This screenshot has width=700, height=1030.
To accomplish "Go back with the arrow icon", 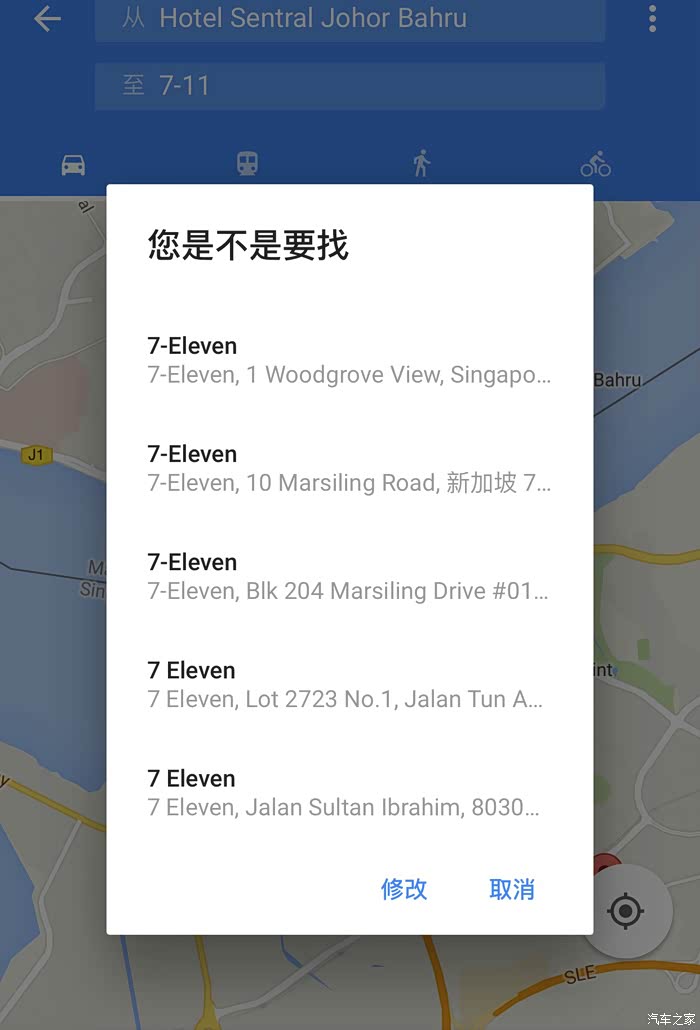I will [x=47, y=19].
